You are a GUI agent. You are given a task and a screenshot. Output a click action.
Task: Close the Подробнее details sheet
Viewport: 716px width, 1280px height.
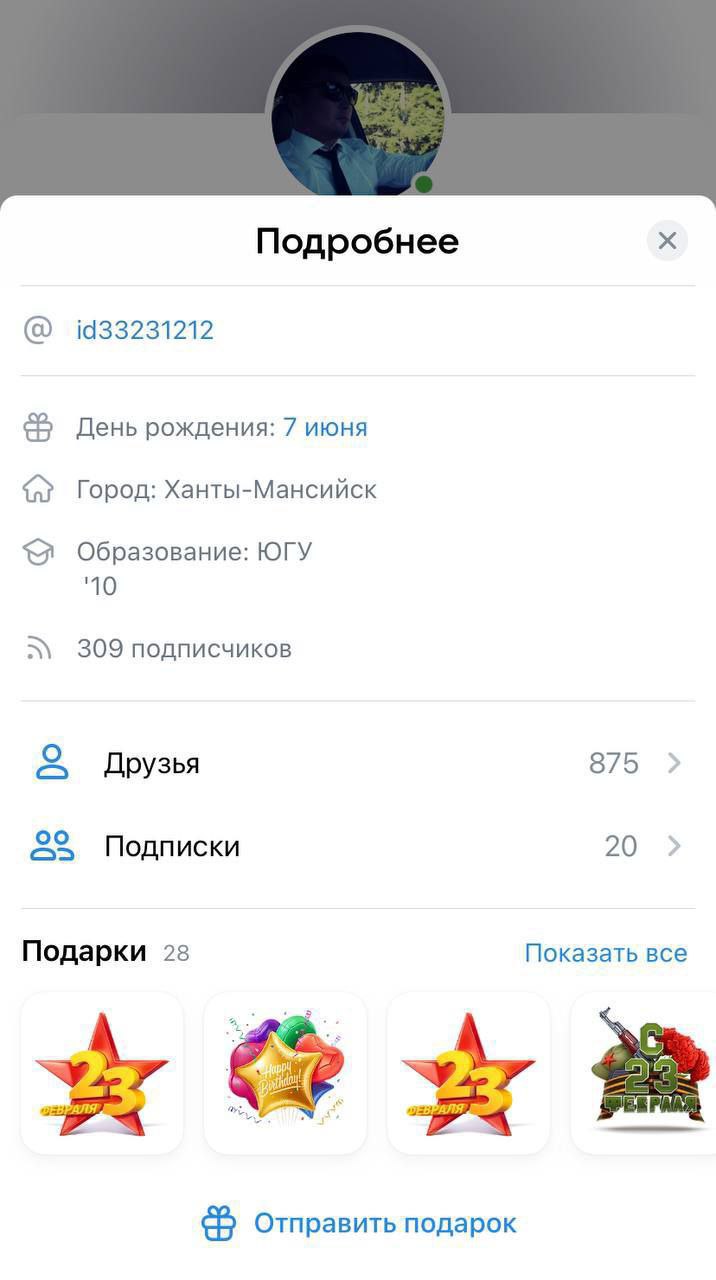[667, 241]
